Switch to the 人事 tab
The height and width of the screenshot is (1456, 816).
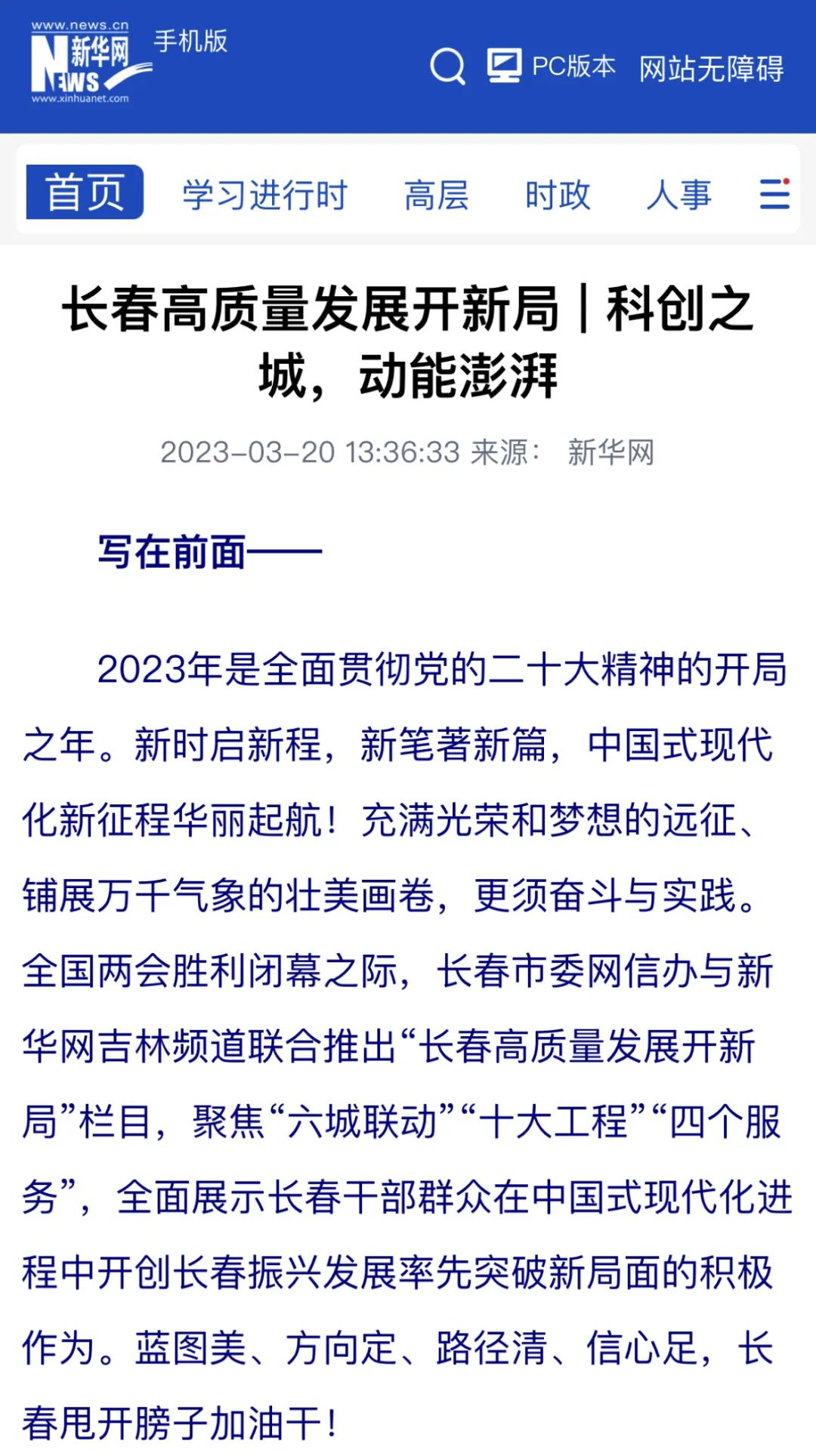(x=678, y=195)
